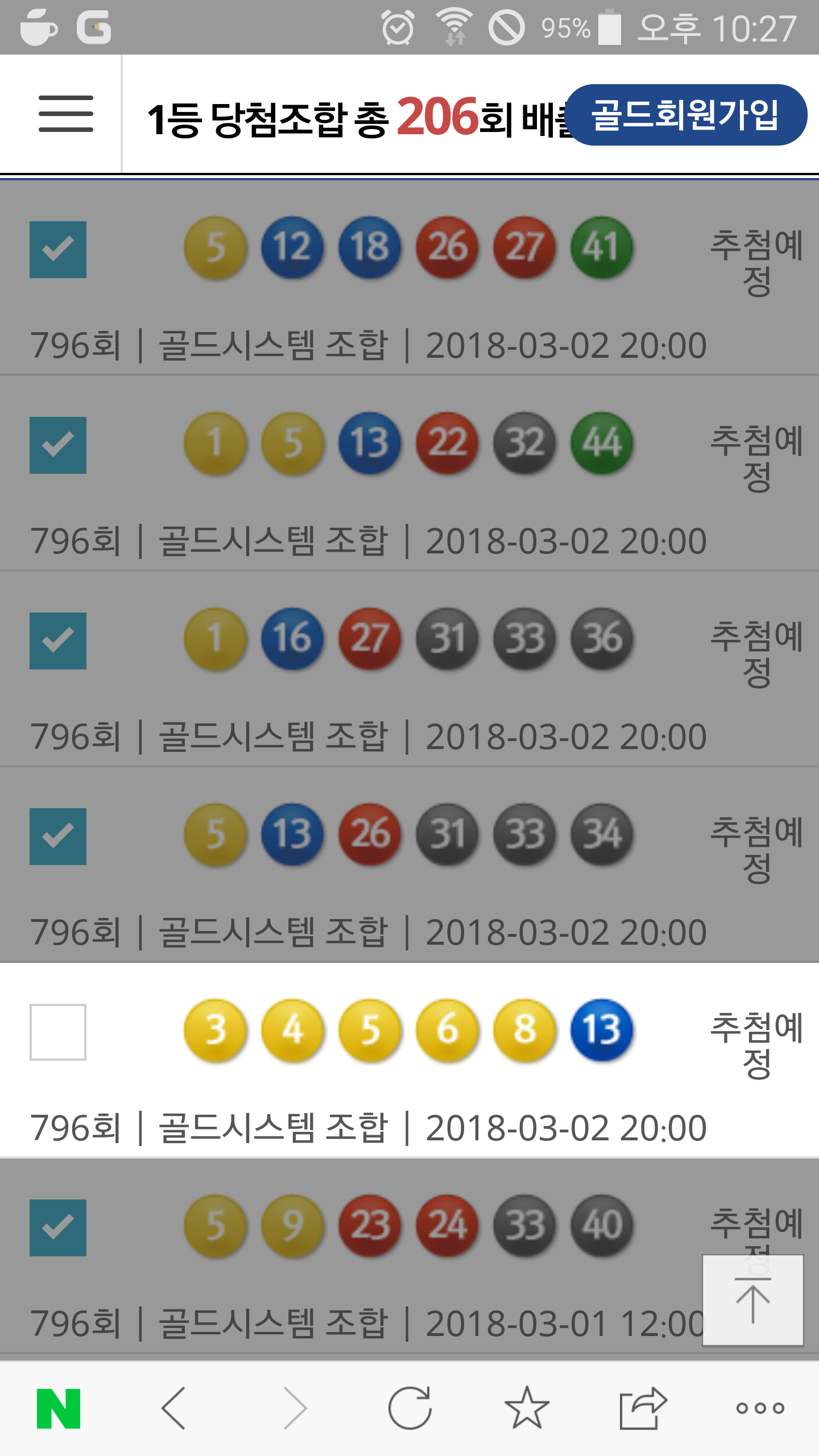Uncheck the 1 5 13 22 32 44 combination

coord(58,445)
